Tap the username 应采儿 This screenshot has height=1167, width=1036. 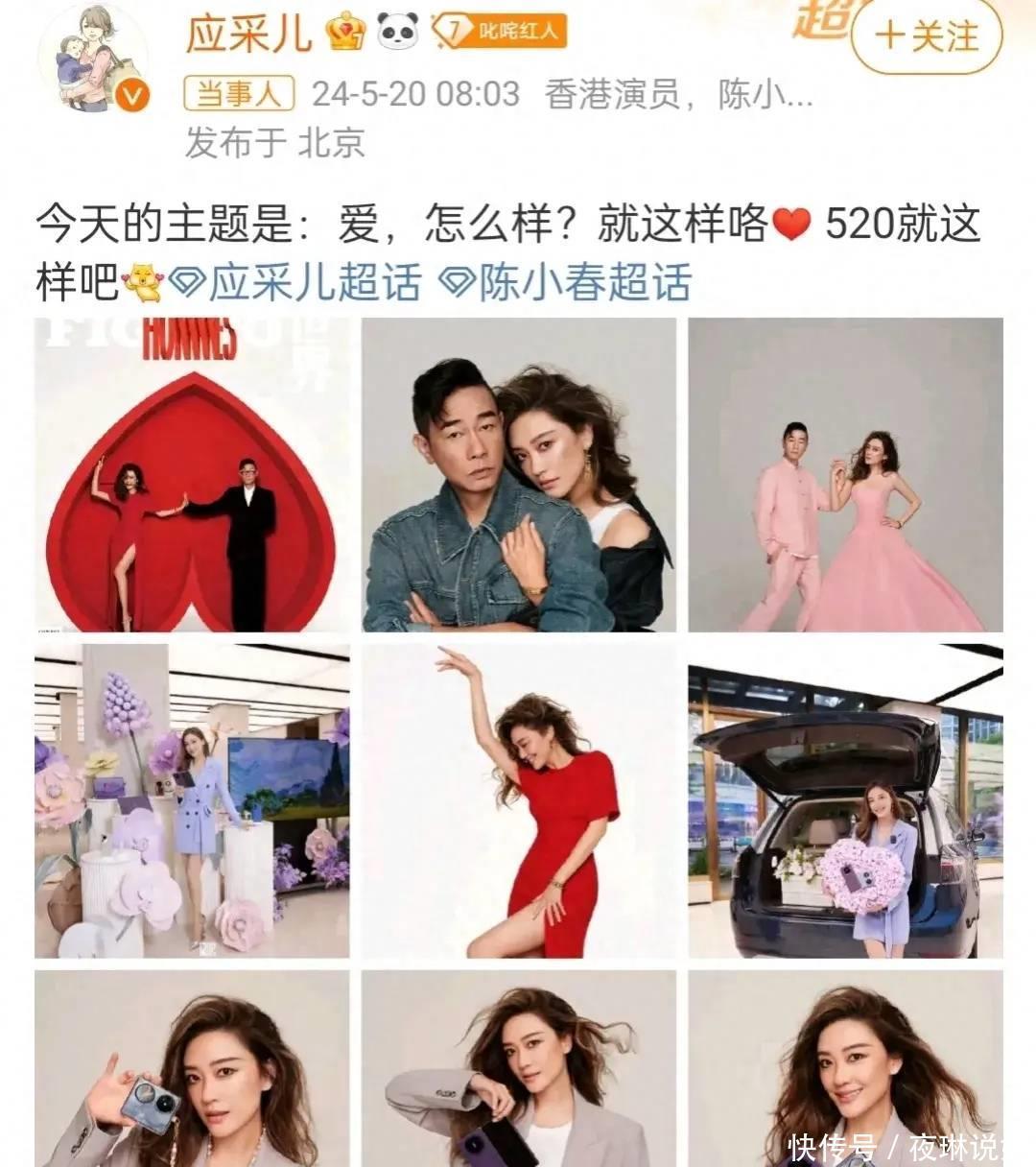coord(248,34)
